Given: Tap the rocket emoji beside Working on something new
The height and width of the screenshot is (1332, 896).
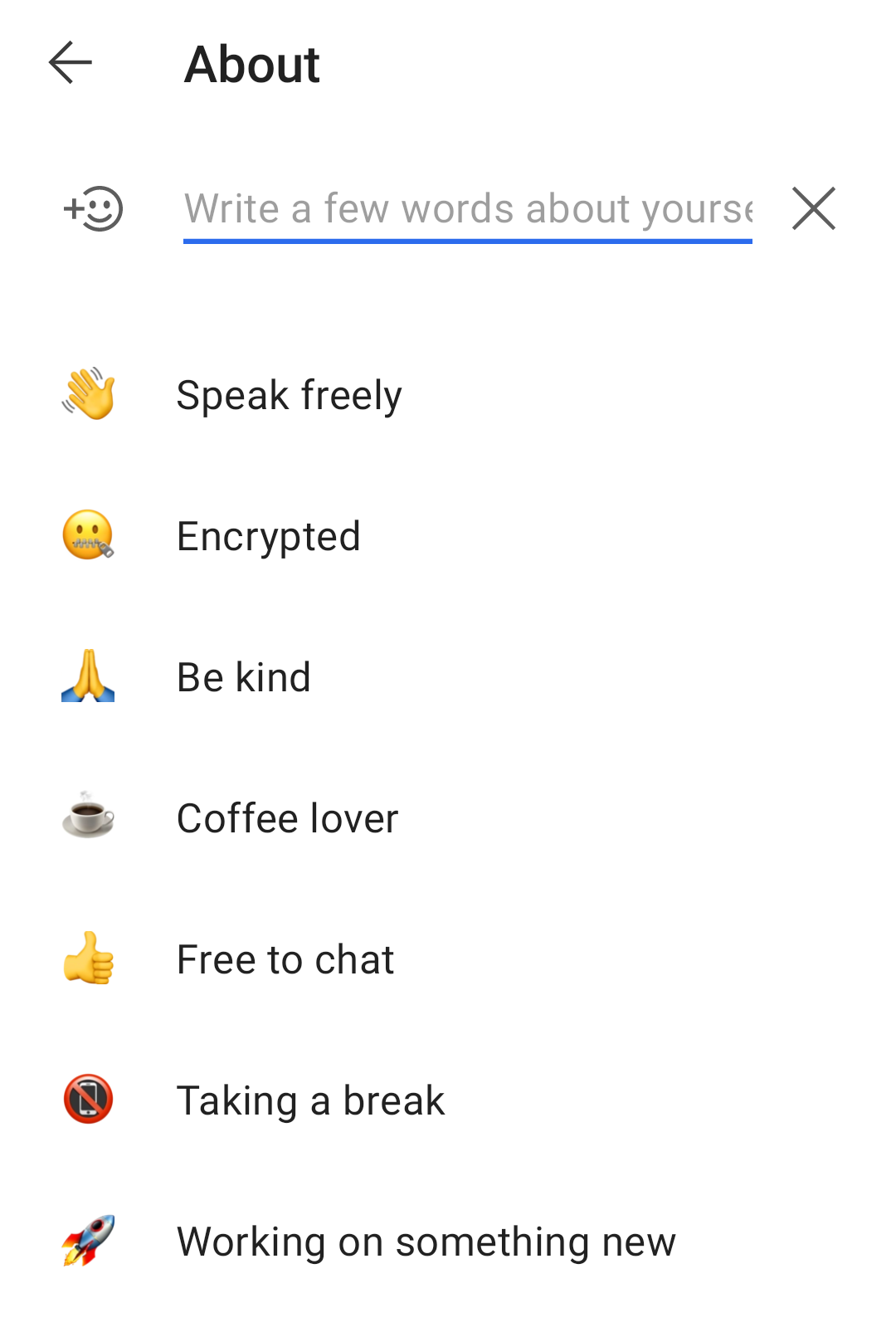Looking at the screenshot, I should [88, 1241].
